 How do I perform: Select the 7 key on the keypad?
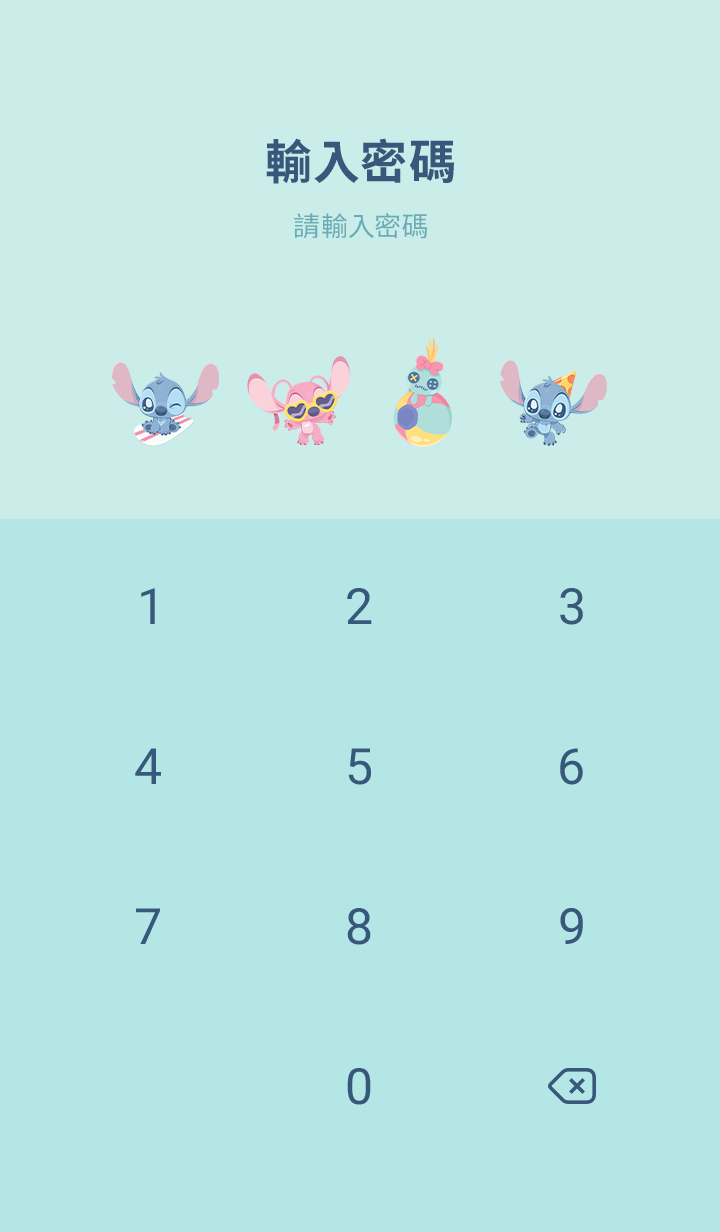click(148, 927)
